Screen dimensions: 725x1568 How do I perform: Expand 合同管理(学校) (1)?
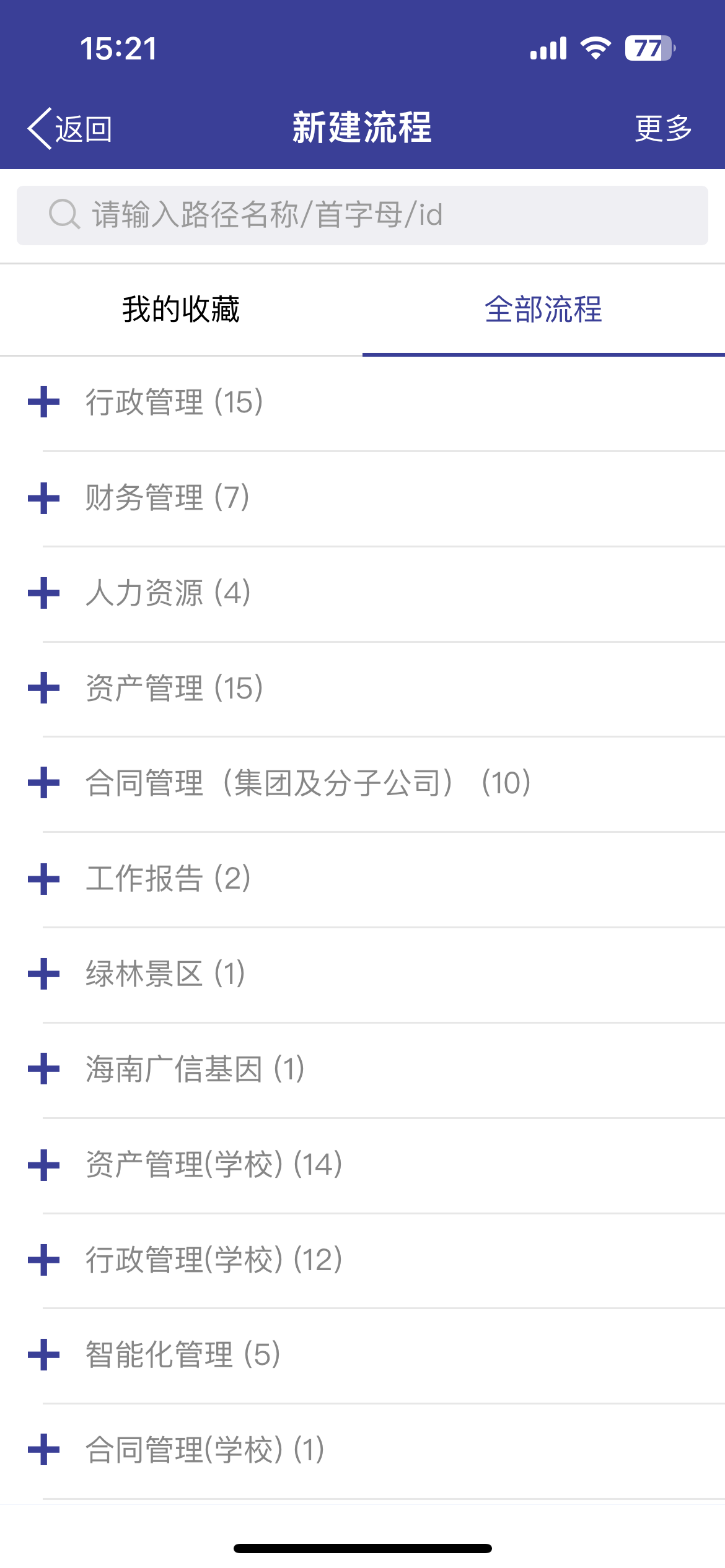click(362, 1451)
